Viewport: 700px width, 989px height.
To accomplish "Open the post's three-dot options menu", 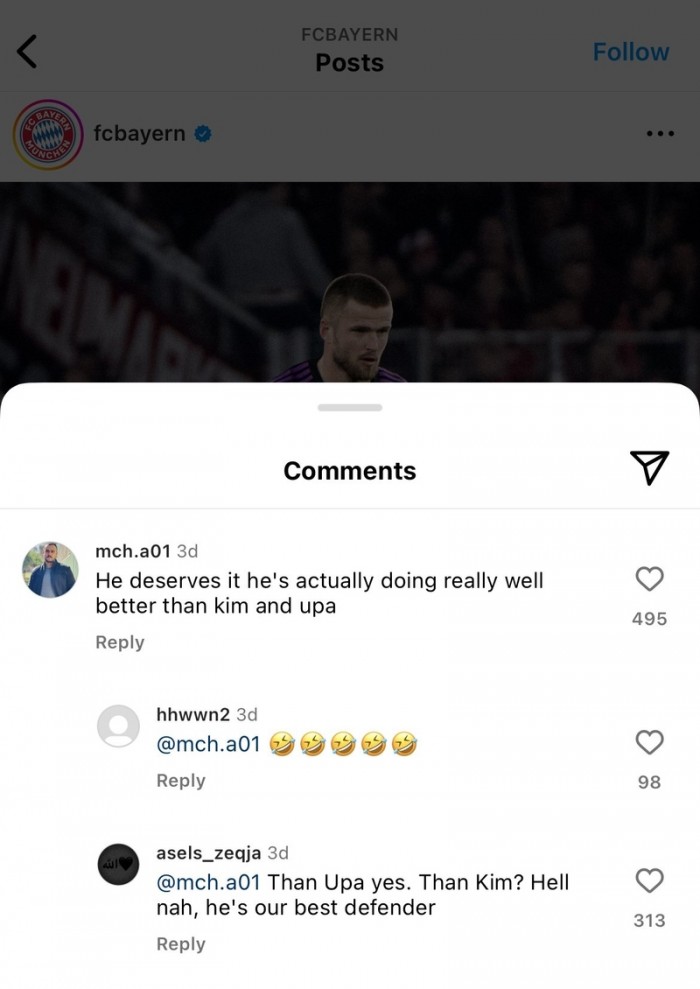I will (659, 133).
